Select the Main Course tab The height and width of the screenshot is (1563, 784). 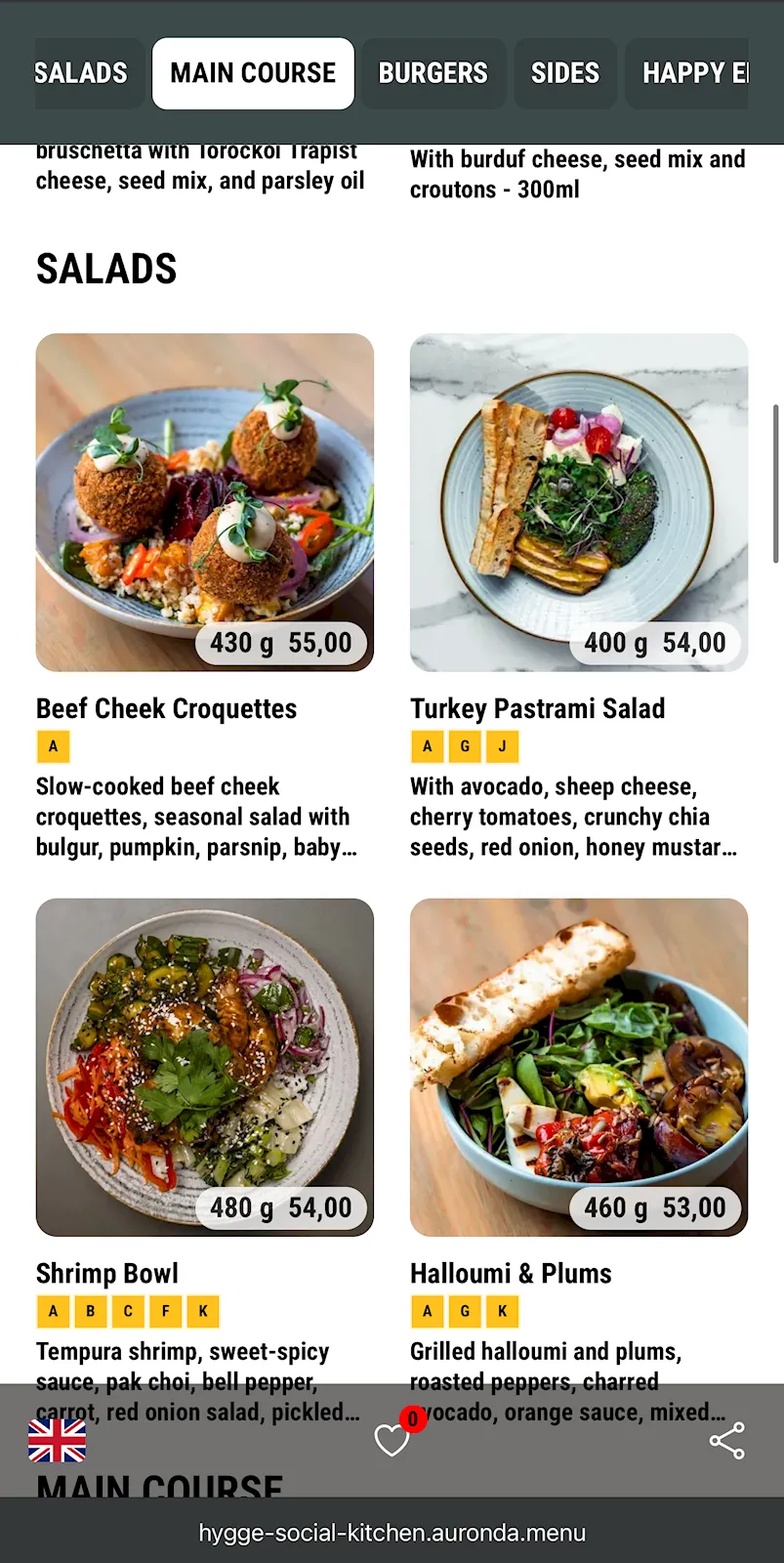click(x=253, y=73)
